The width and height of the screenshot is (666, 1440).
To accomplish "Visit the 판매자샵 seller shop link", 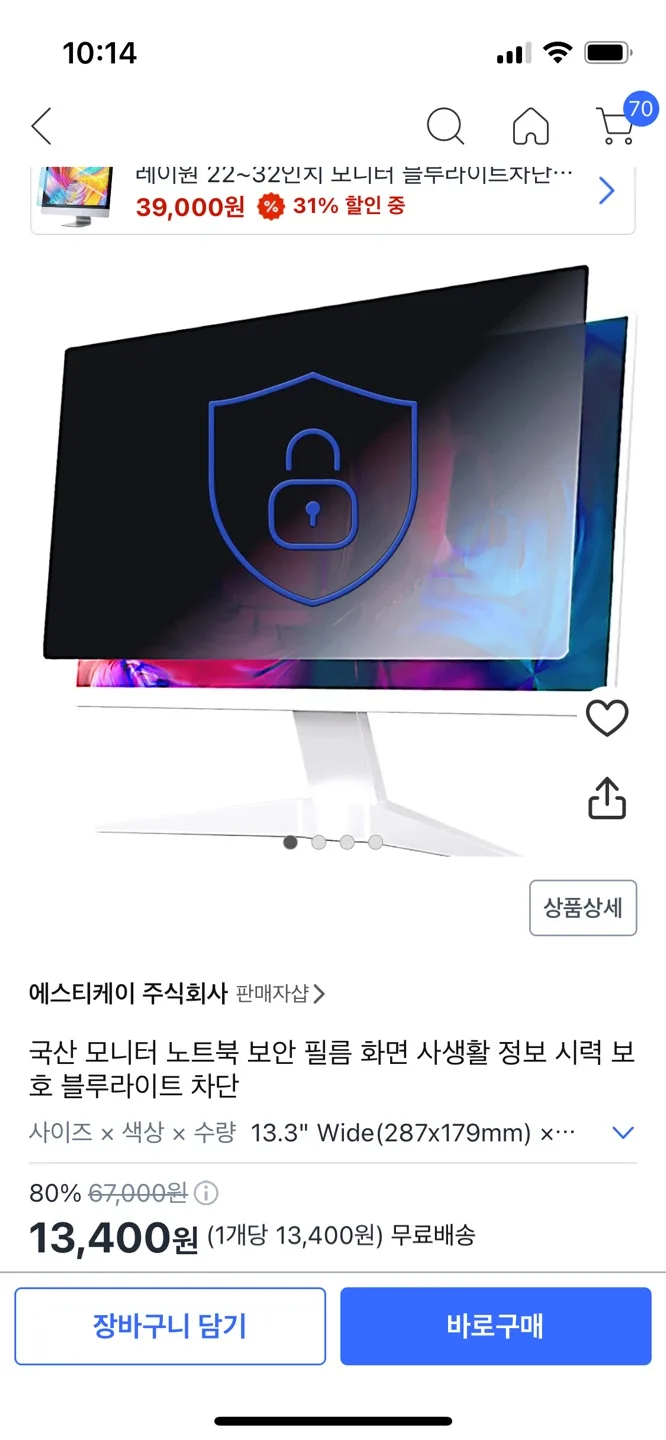I will tap(281, 994).
